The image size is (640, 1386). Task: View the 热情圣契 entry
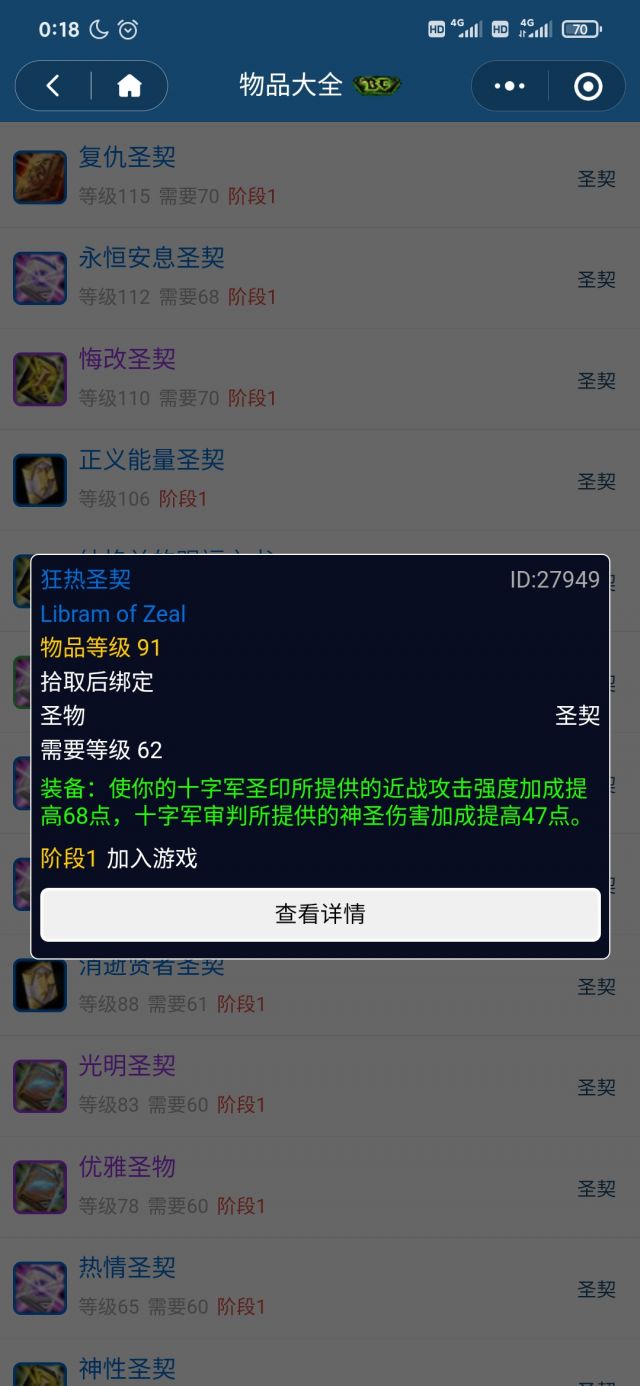tap(127, 1269)
